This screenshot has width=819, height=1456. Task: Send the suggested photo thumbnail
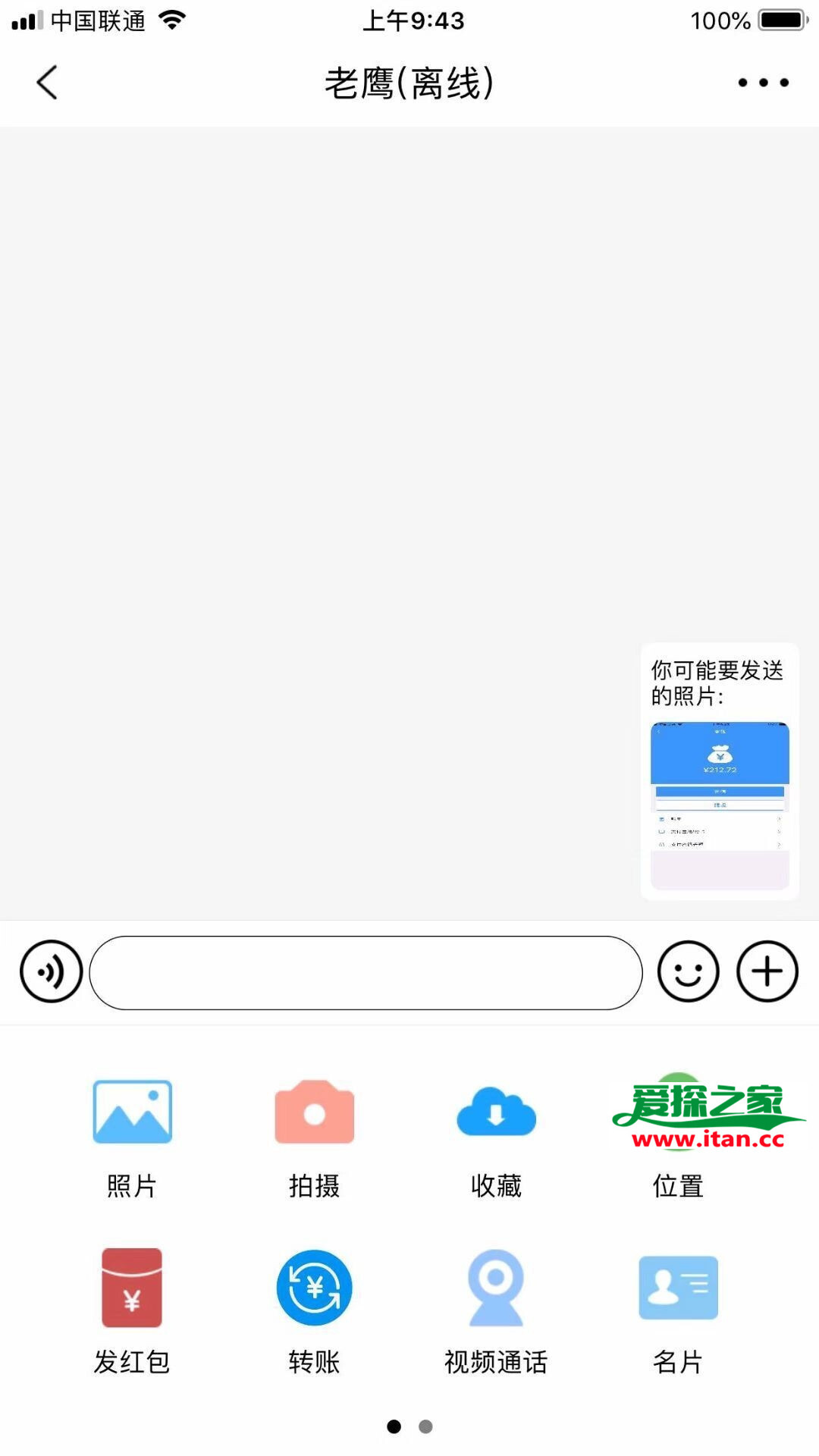(720, 805)
